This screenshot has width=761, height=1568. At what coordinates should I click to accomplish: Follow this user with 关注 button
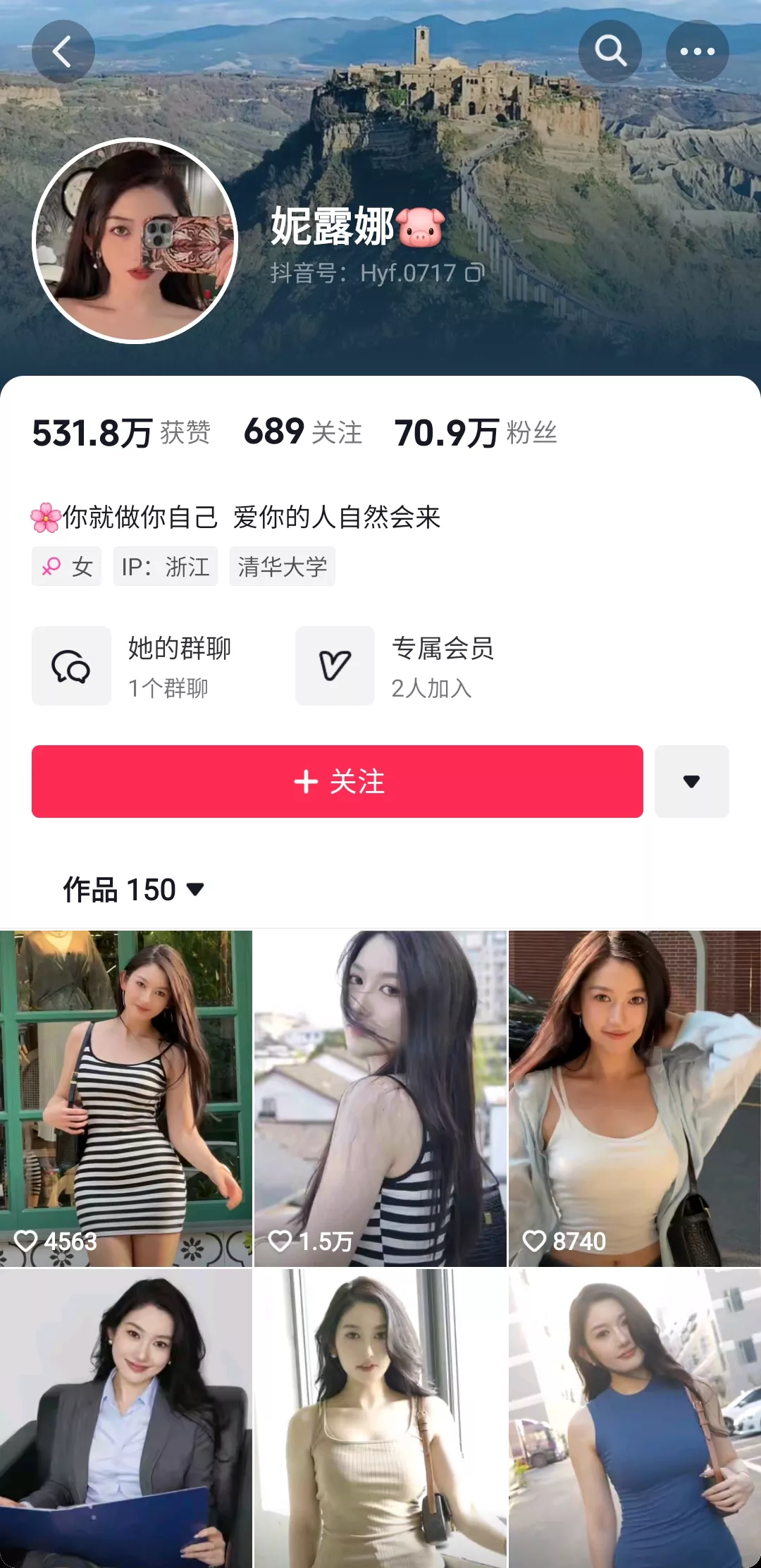(338, 781)
